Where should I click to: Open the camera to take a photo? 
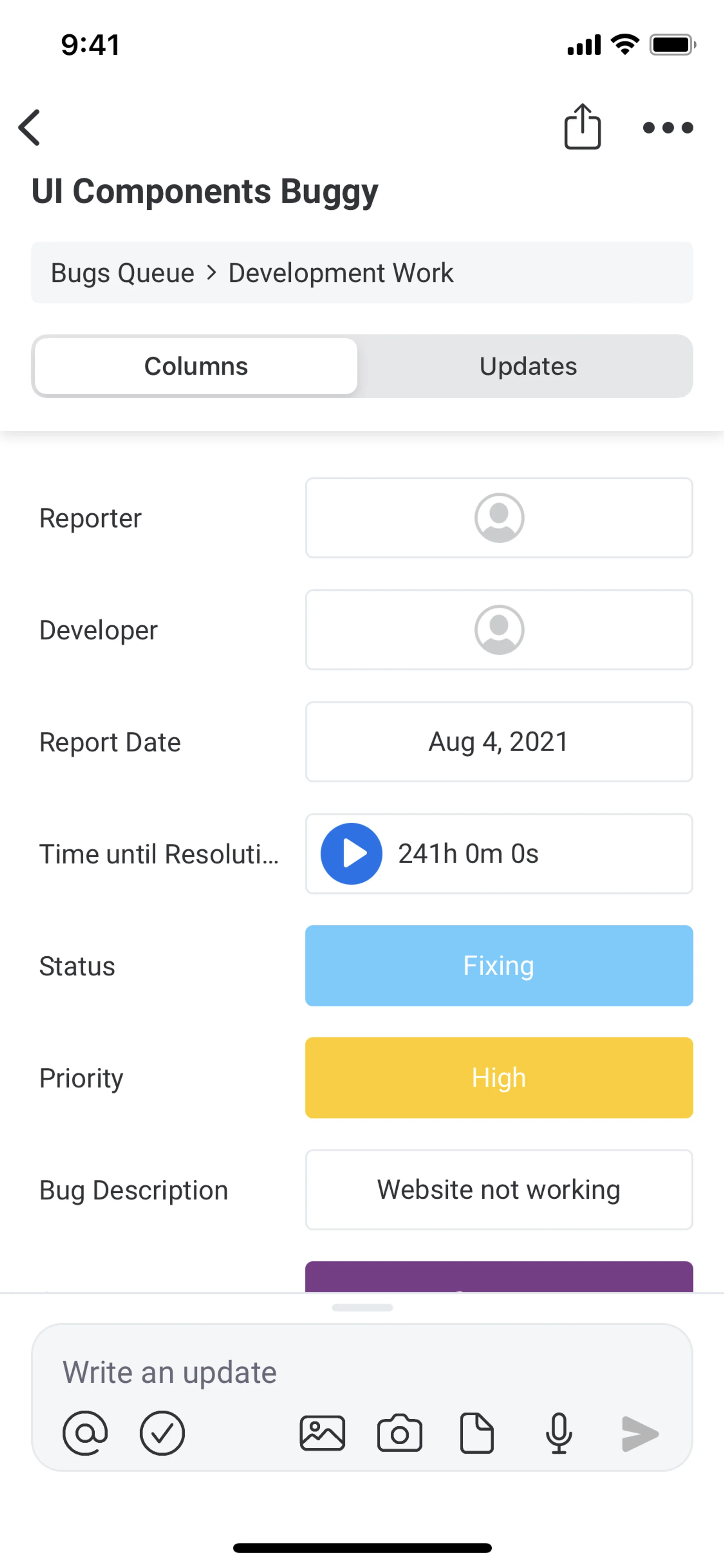pos(400,1433)
